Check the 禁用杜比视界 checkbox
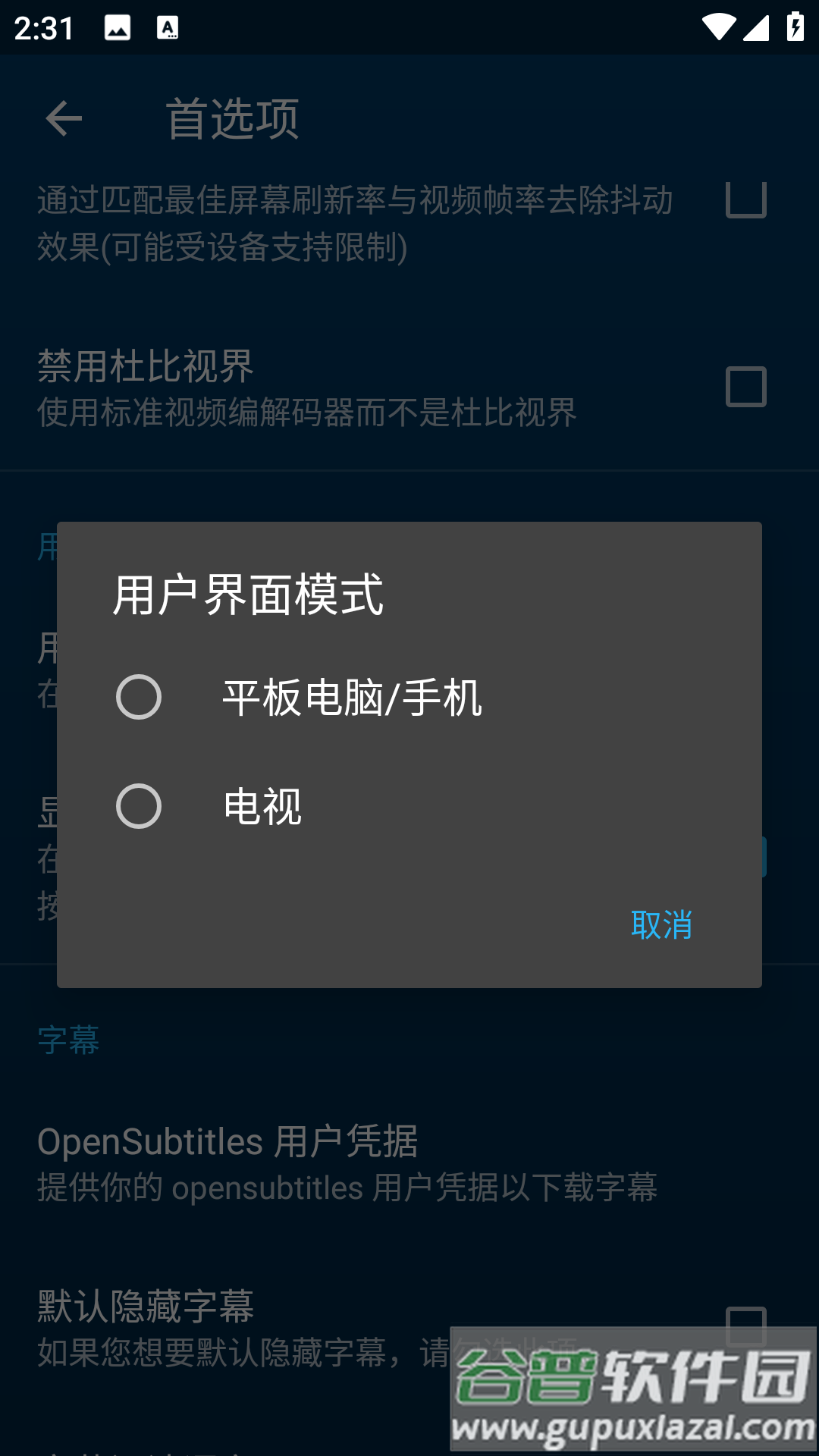The height and width of the screenshot is (1456, 819). tap(748, 388)
